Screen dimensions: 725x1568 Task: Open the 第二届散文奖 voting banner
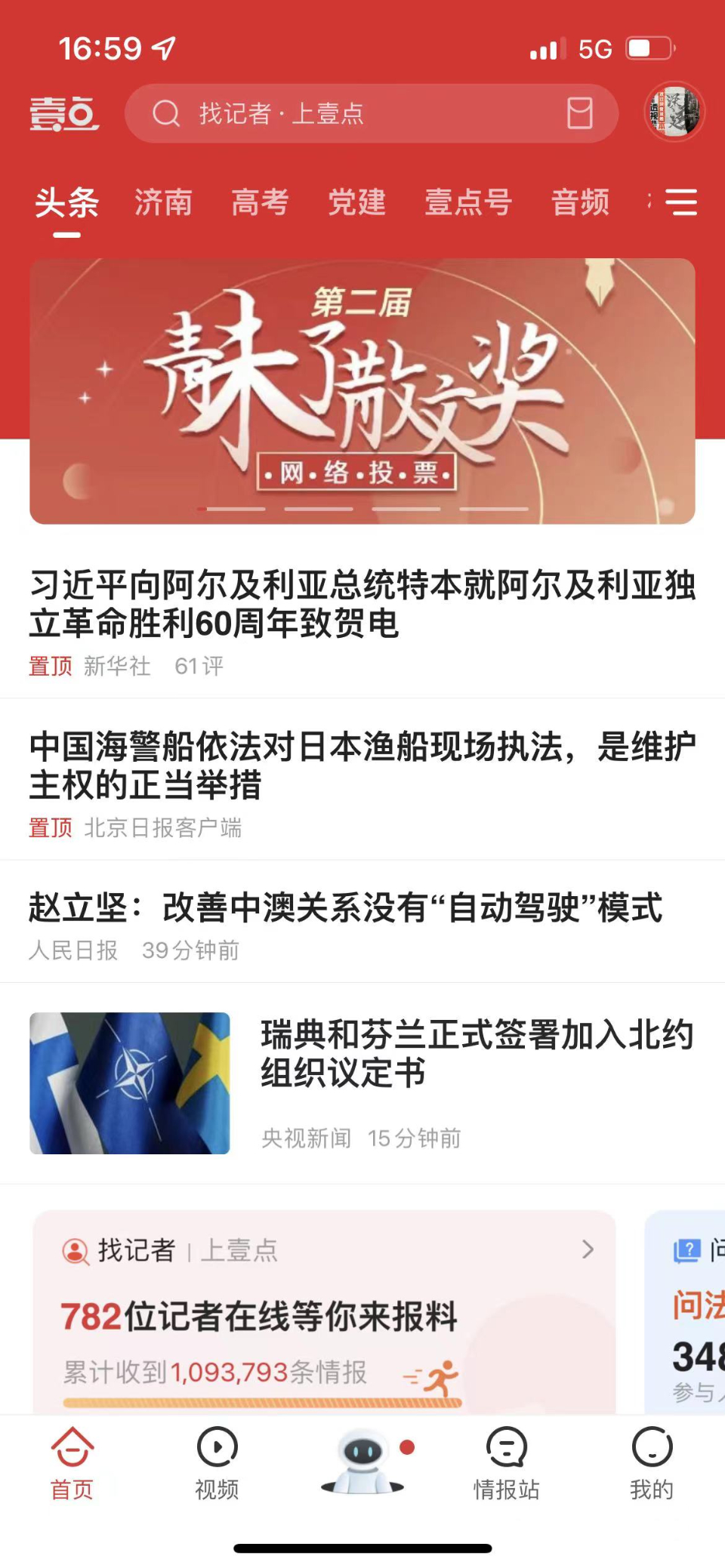coord(362,391)
